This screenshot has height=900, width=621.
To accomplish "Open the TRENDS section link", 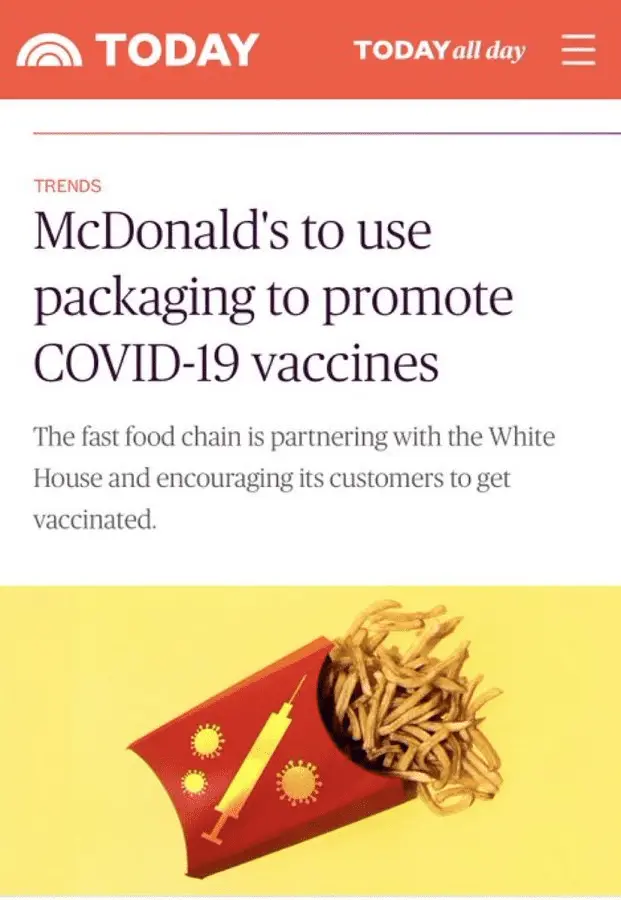I will tap(67, 186).
